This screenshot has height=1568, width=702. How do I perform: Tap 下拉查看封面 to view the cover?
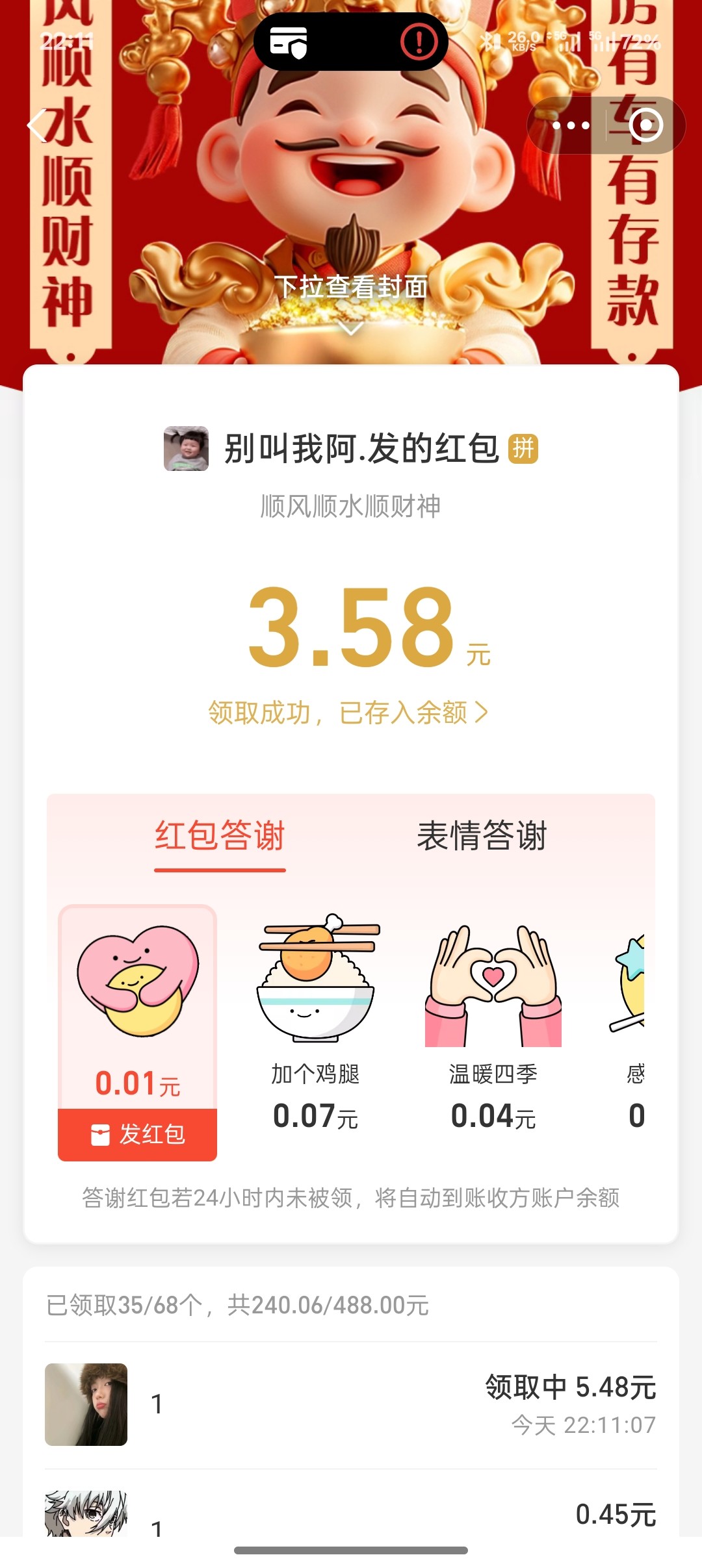pyautogui.click(x=351, y=287)
